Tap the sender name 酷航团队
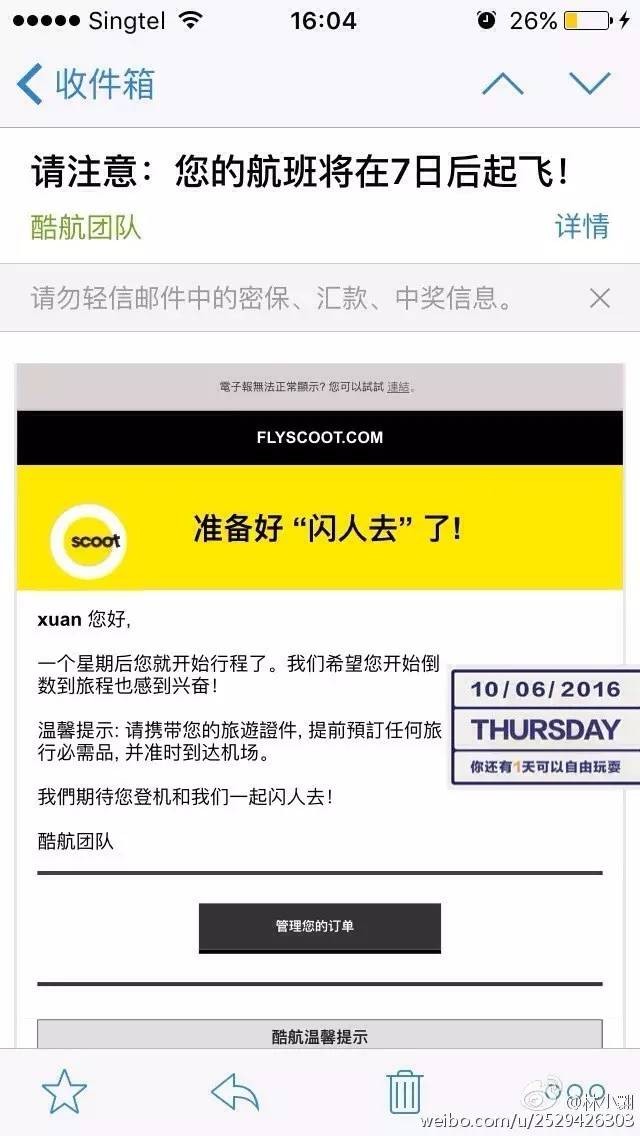The image size is (640, 1136). [x=86, y=227]
